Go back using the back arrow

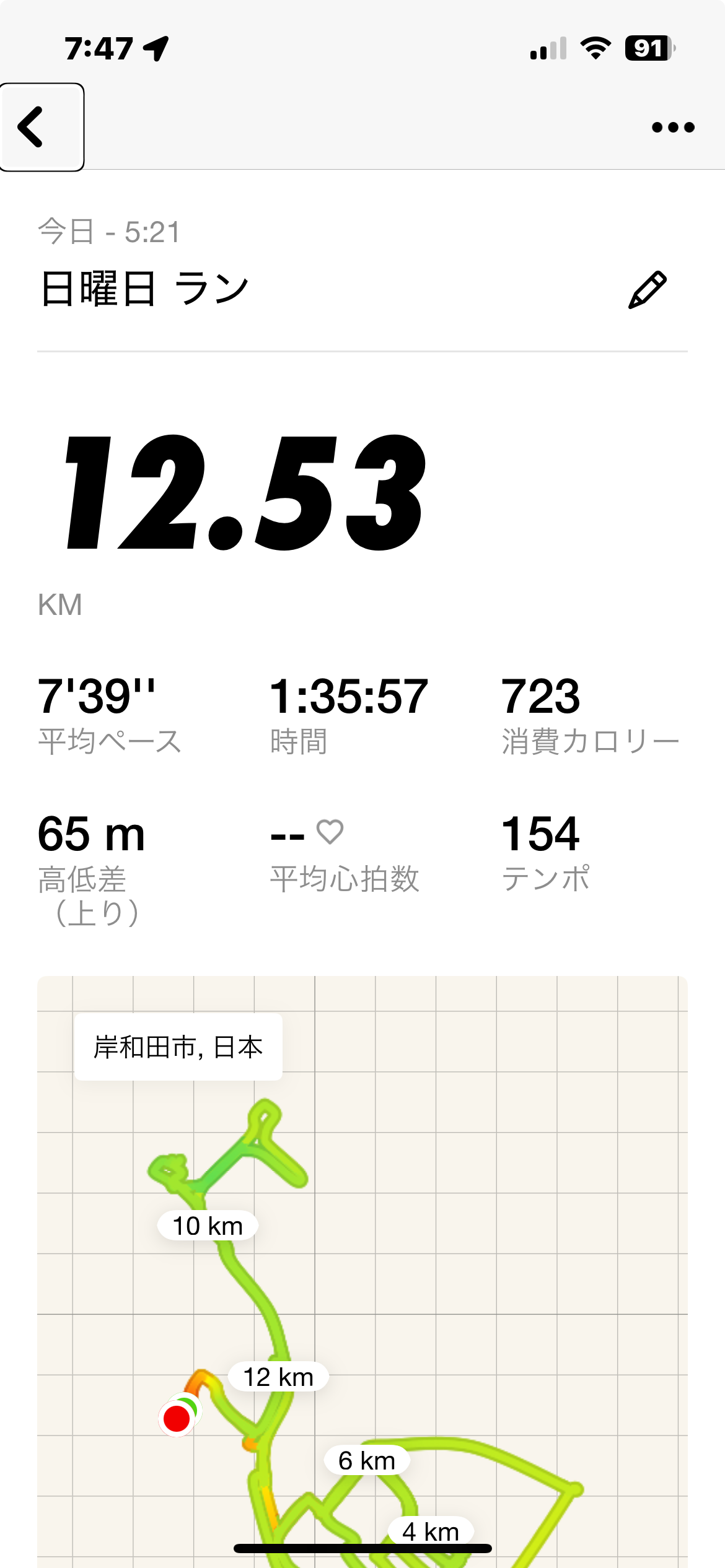(x=42, y=127)
